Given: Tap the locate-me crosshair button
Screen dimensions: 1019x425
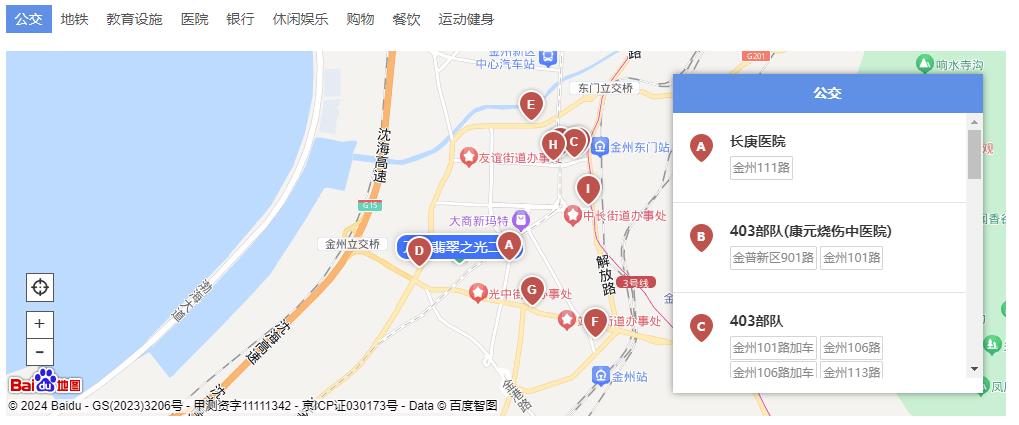Looking at the screenshot, I should (x=40, y=288).
